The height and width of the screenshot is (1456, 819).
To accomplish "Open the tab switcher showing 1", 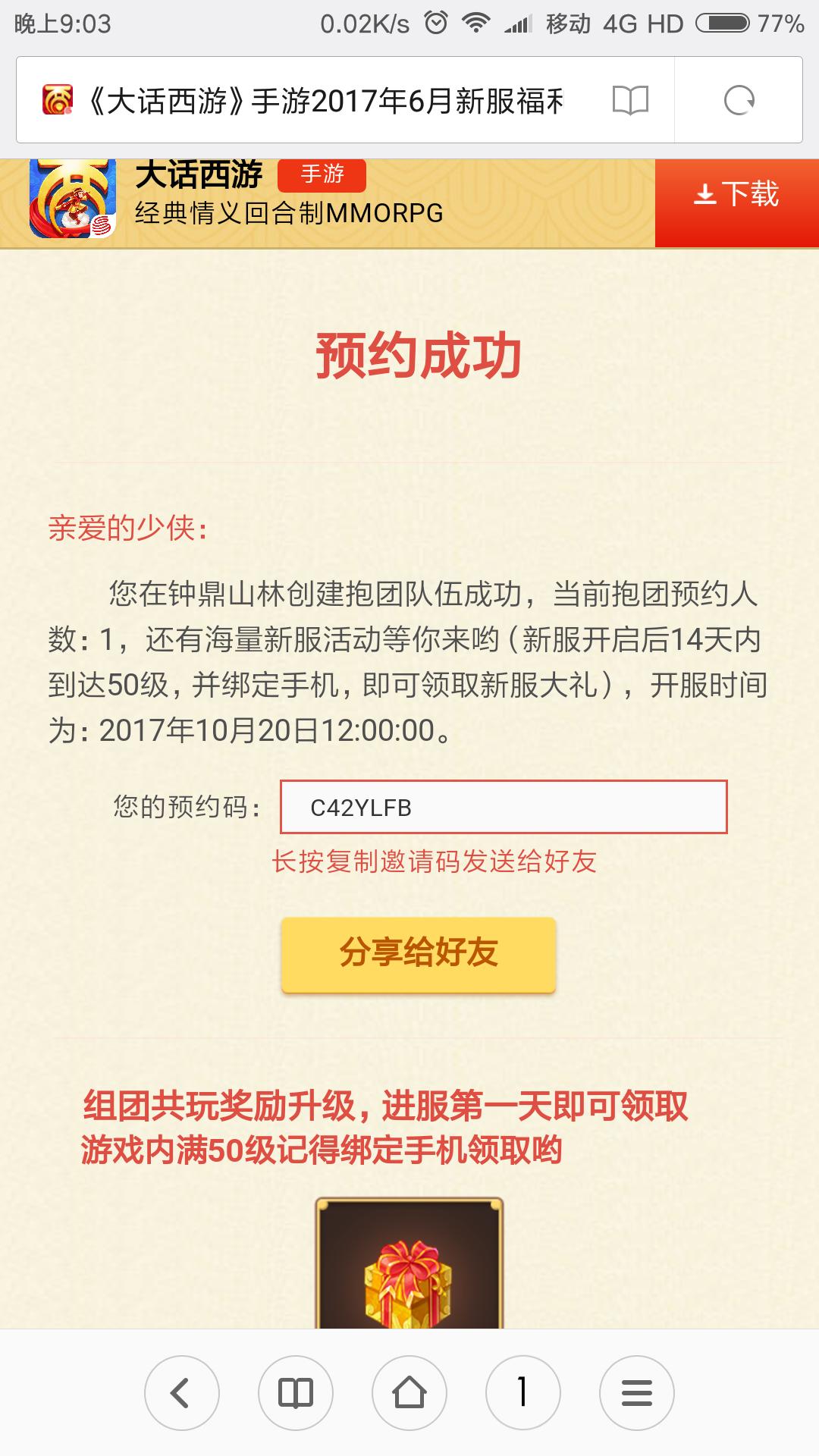I will click(x=523, y=1393).
